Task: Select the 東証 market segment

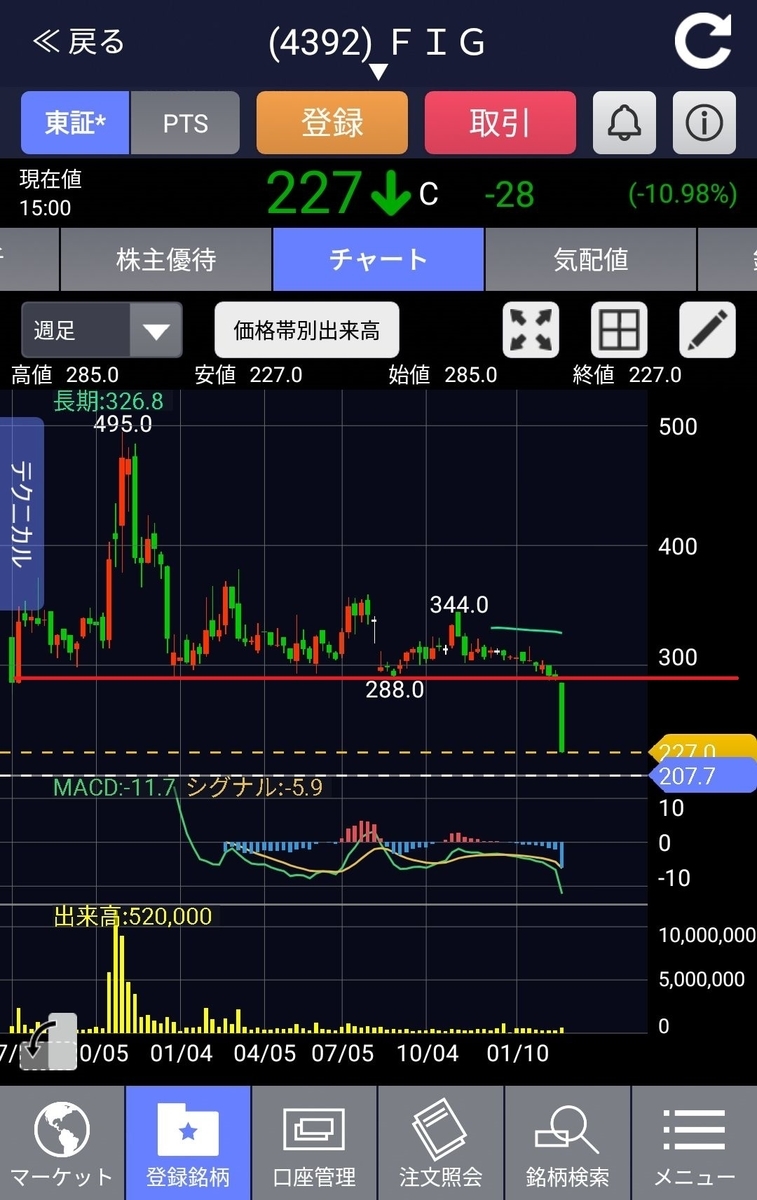Action: (x=75, y=123)
